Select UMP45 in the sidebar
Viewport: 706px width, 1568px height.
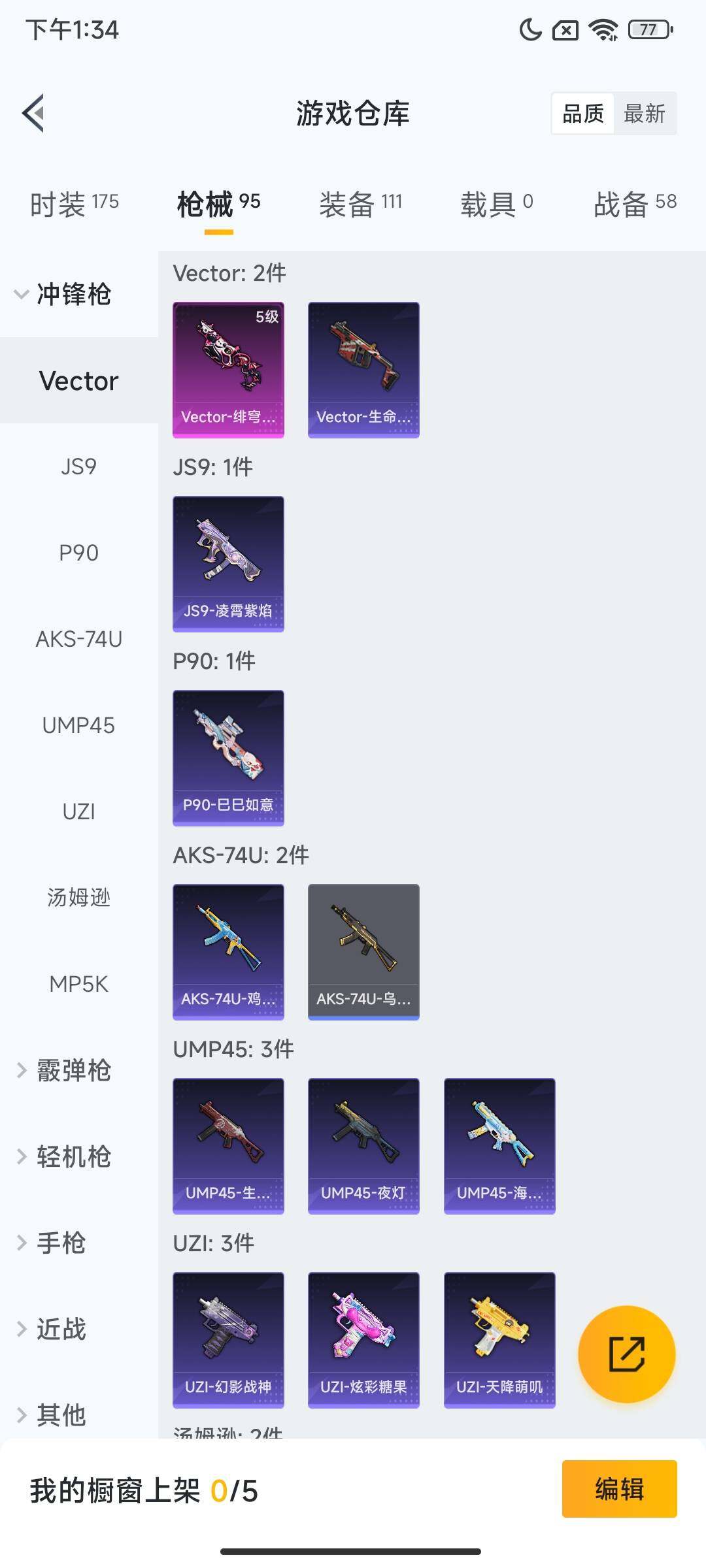[78, 725]
